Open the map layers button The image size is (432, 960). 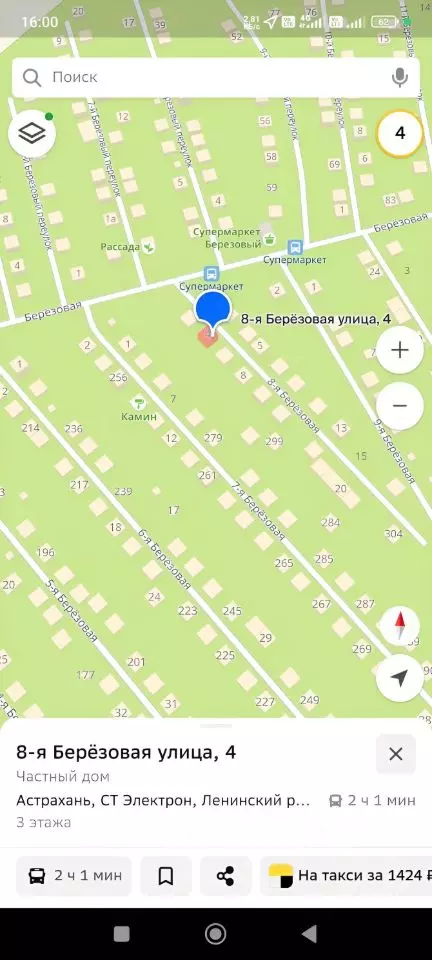point(32,133)
